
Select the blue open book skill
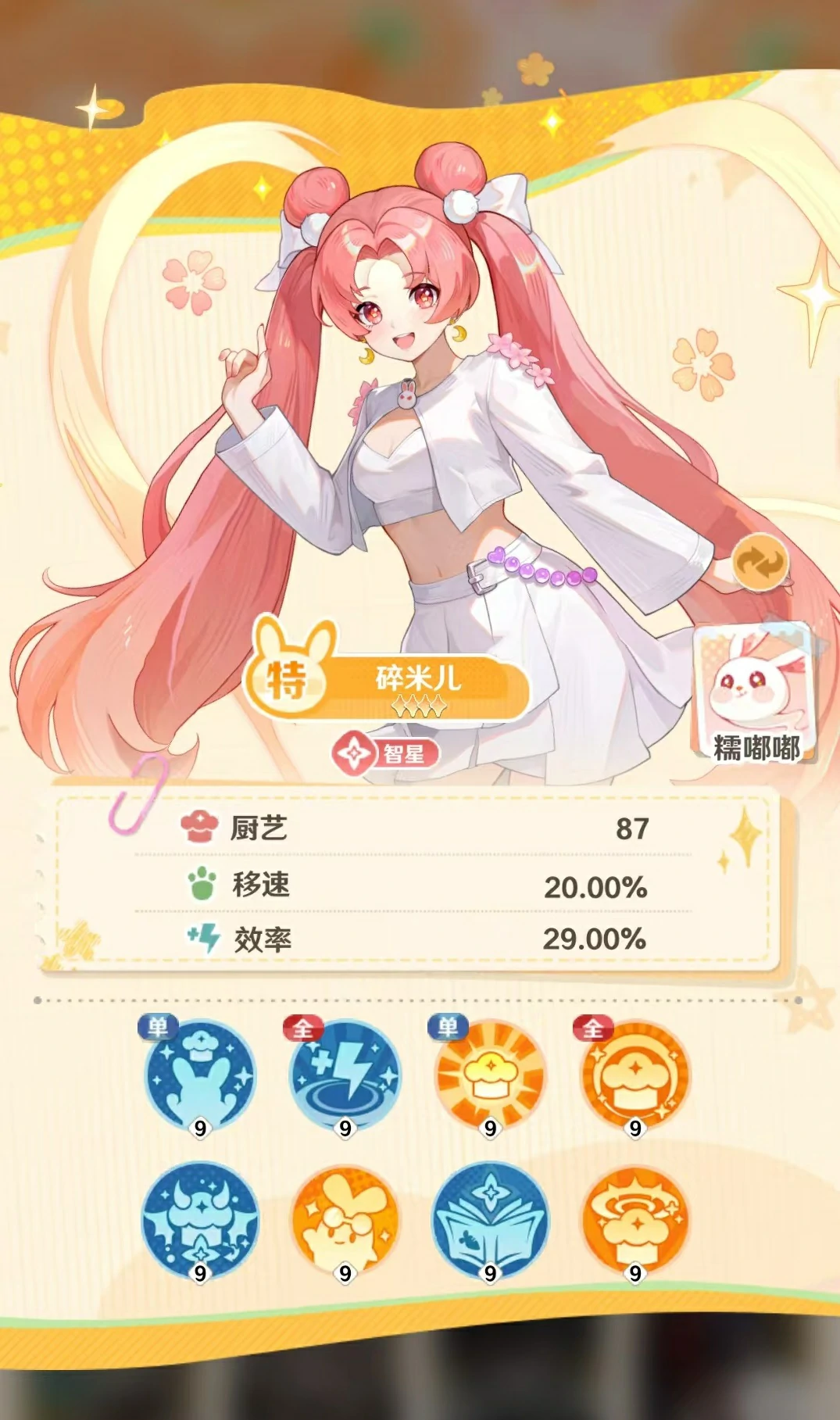490,1221
